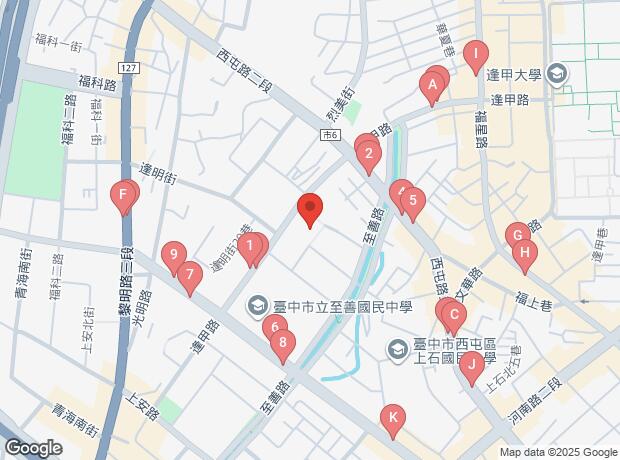The width and height of the screenshot is (620, 460).
Task: Open map marker number 2
Action: 369,155
